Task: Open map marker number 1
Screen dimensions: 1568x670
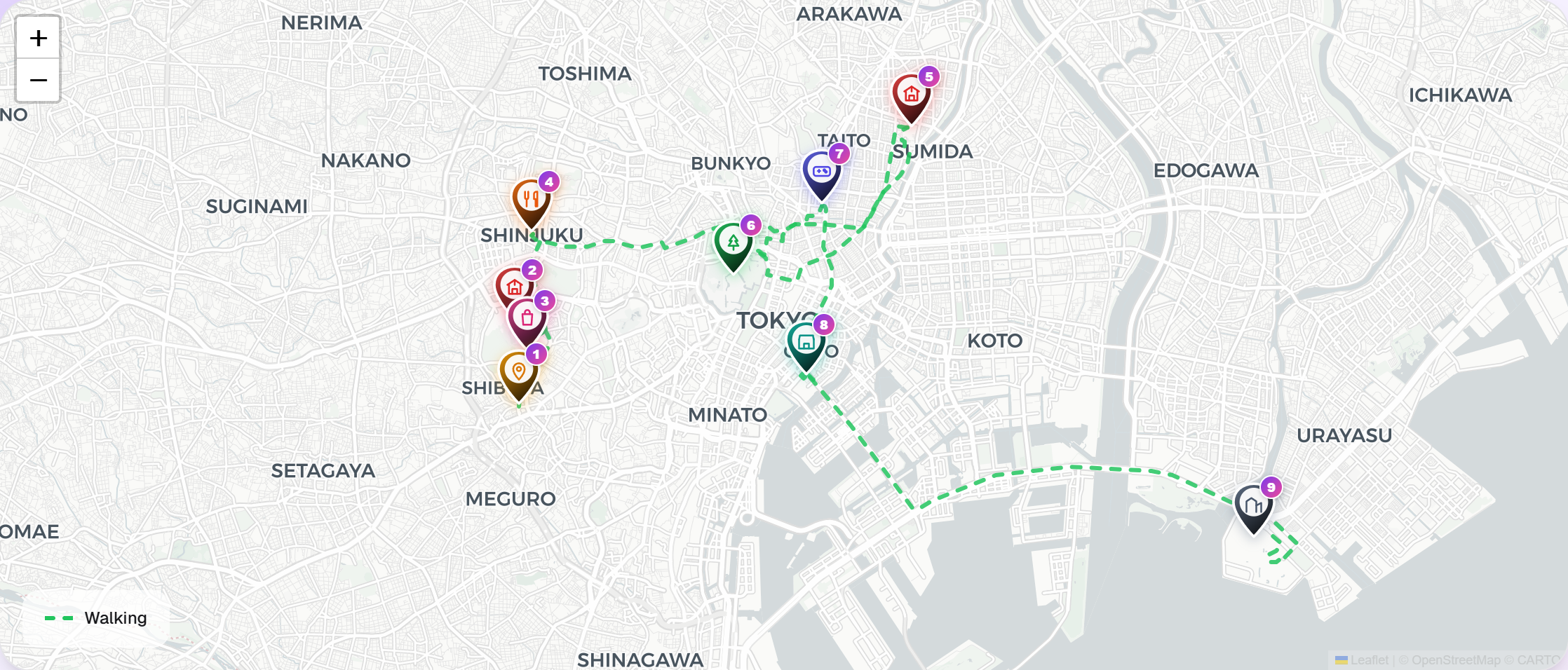Action: [518, 374]
